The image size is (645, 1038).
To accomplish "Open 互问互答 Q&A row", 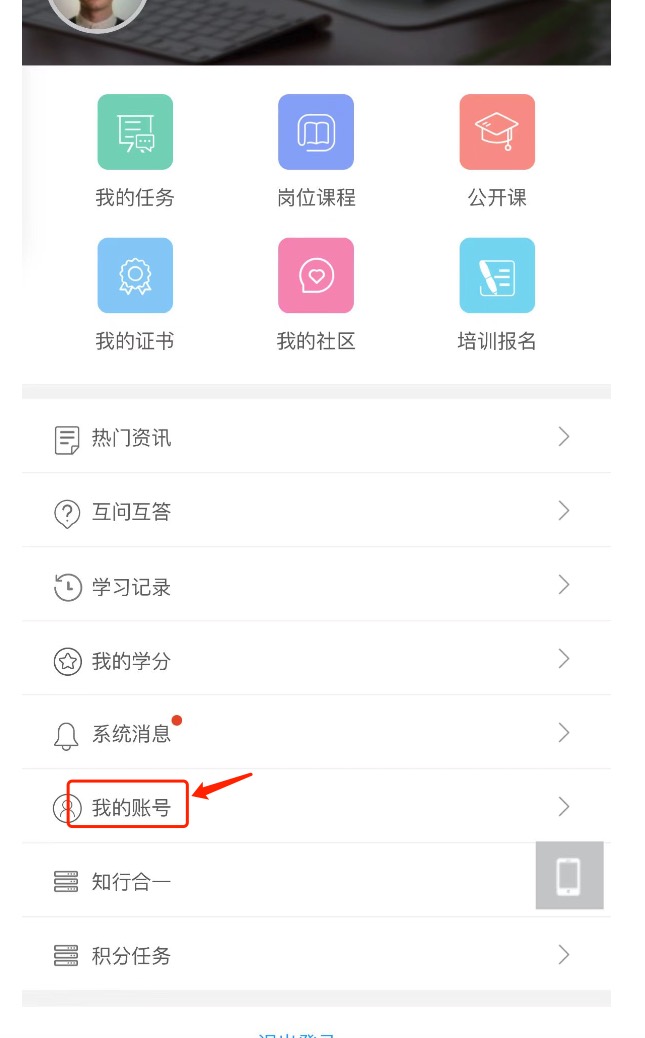I will [x=316, y=511].
